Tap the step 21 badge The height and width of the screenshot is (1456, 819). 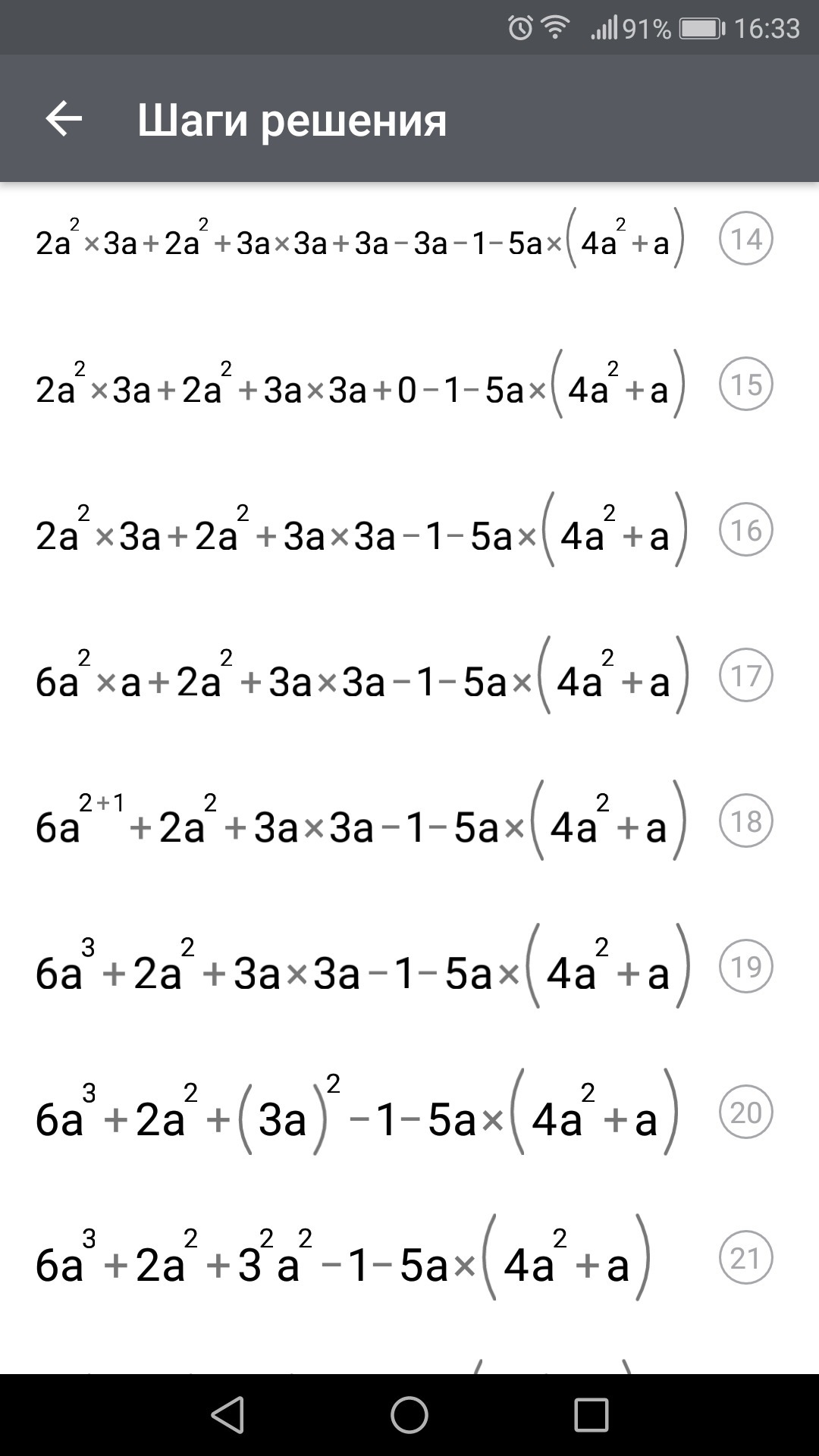click(x=745, y=1258)
